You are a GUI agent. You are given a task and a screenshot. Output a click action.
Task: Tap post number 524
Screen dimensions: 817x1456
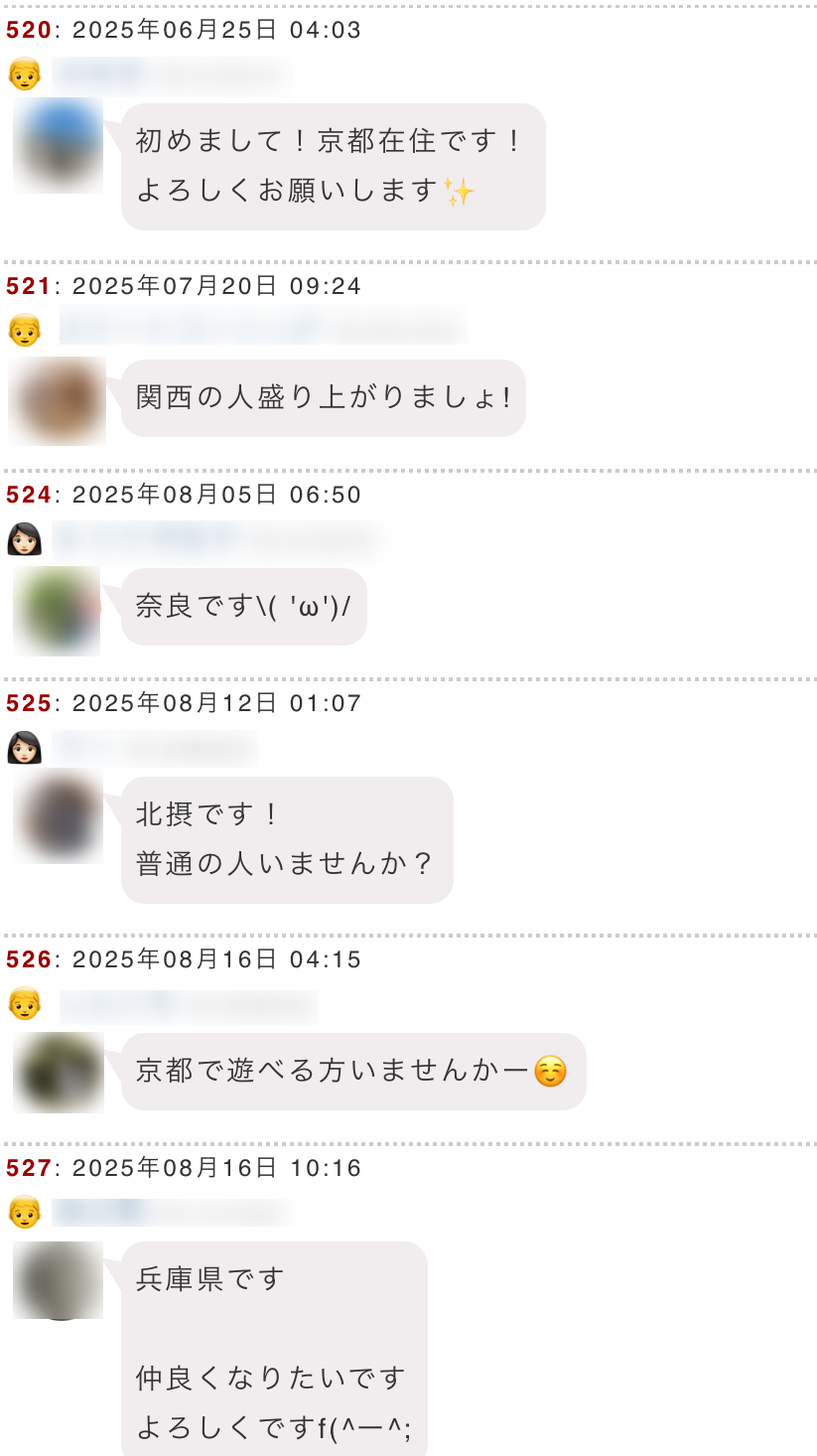28,495
